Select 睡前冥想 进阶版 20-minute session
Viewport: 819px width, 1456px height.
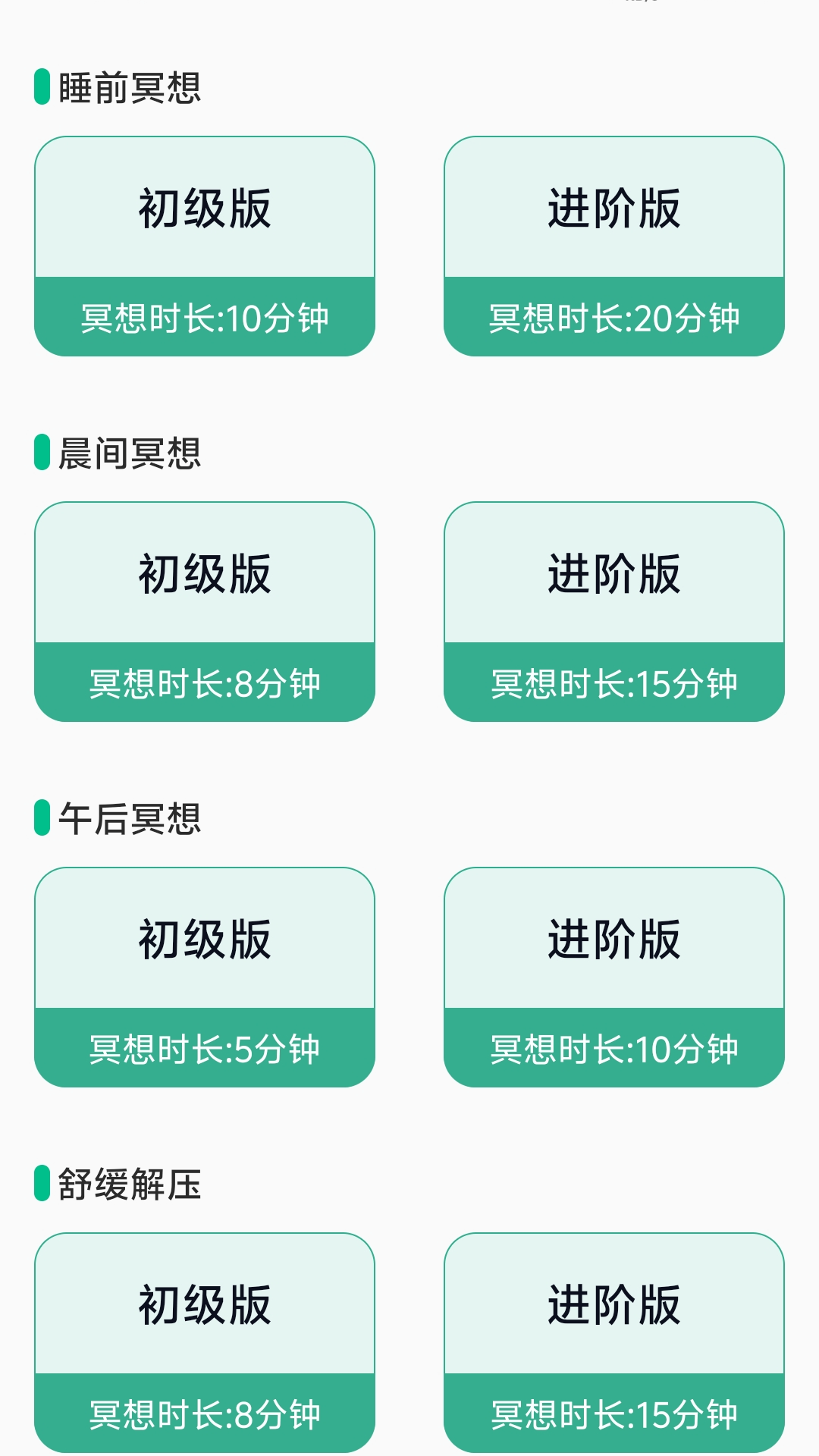point(614,246)
